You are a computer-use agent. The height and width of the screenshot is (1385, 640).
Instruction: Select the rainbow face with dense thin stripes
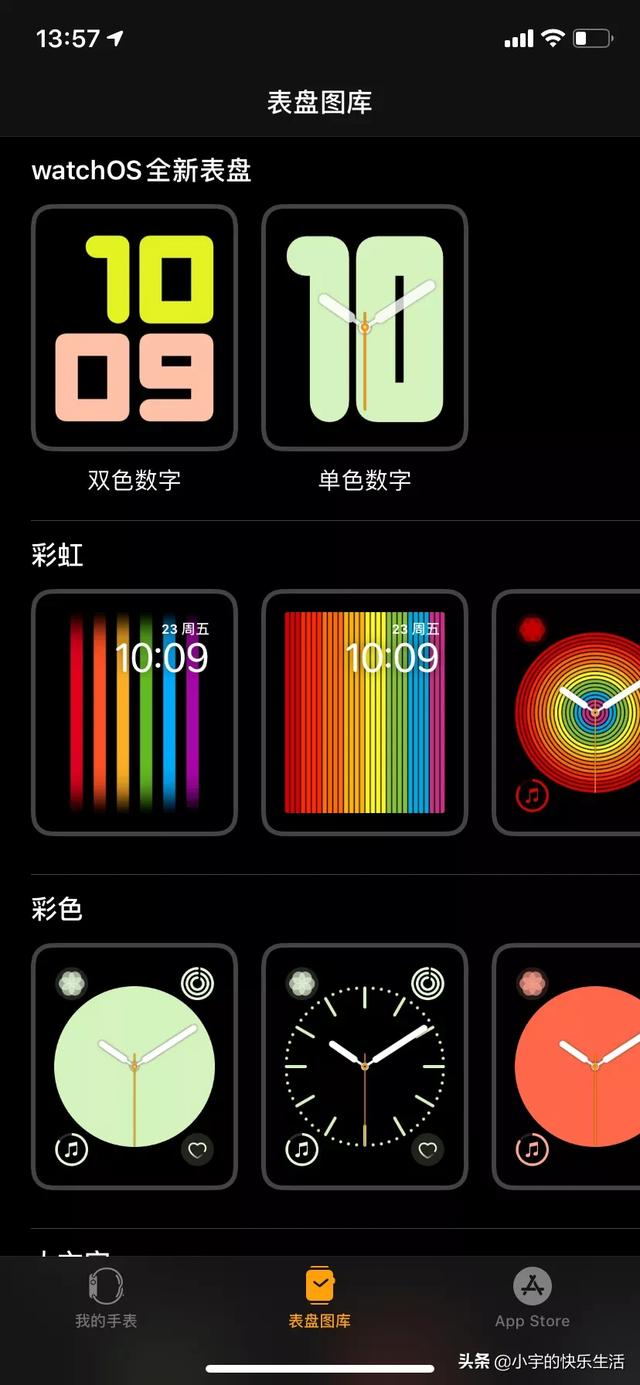click(364, 712)
